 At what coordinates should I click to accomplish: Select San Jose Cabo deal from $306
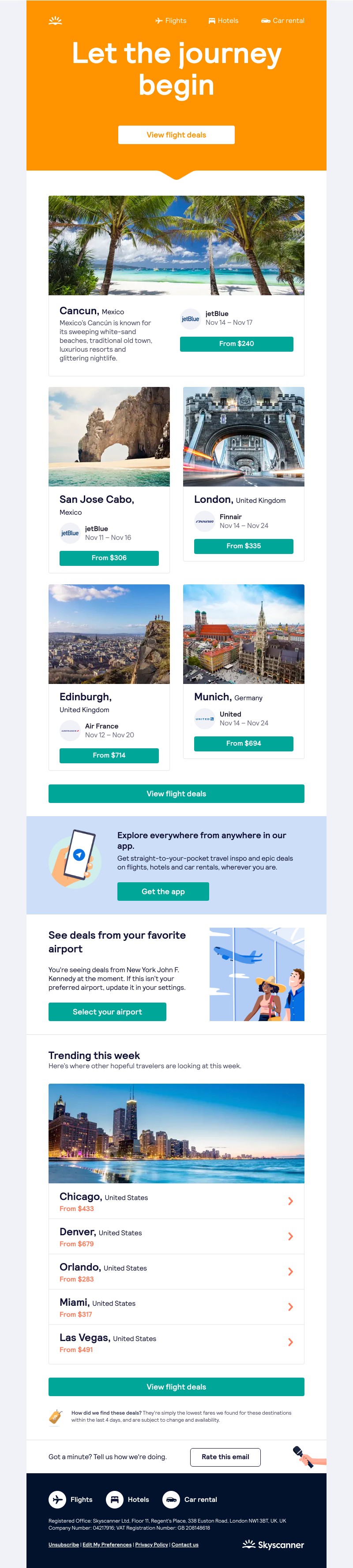coord(109,558)
